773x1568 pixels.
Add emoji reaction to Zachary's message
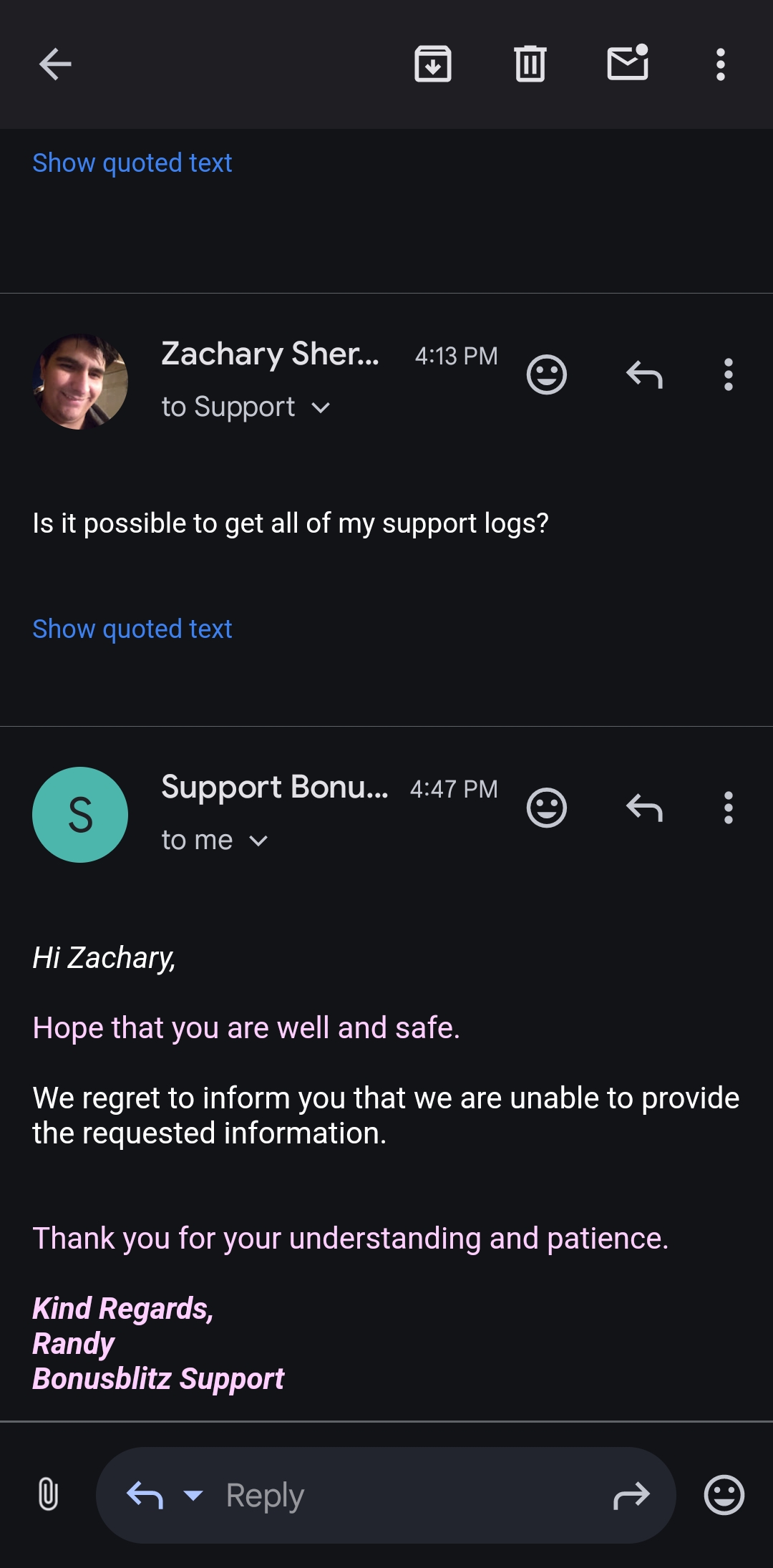[x=547, y=375]
